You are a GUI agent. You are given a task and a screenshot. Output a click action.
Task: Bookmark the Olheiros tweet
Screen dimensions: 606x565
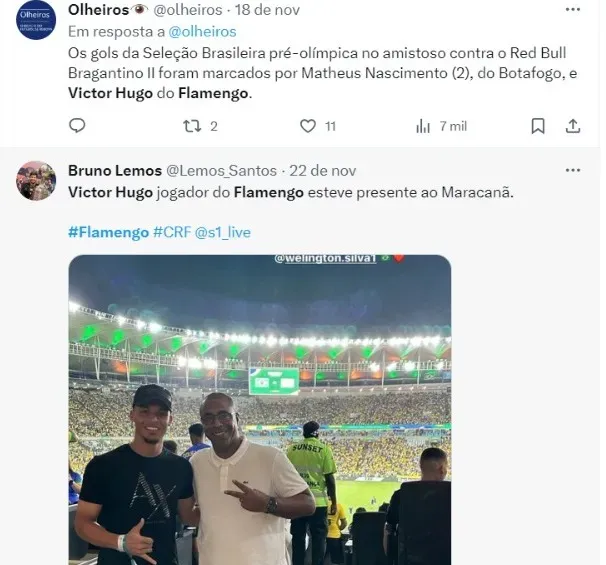coord(538,126)
